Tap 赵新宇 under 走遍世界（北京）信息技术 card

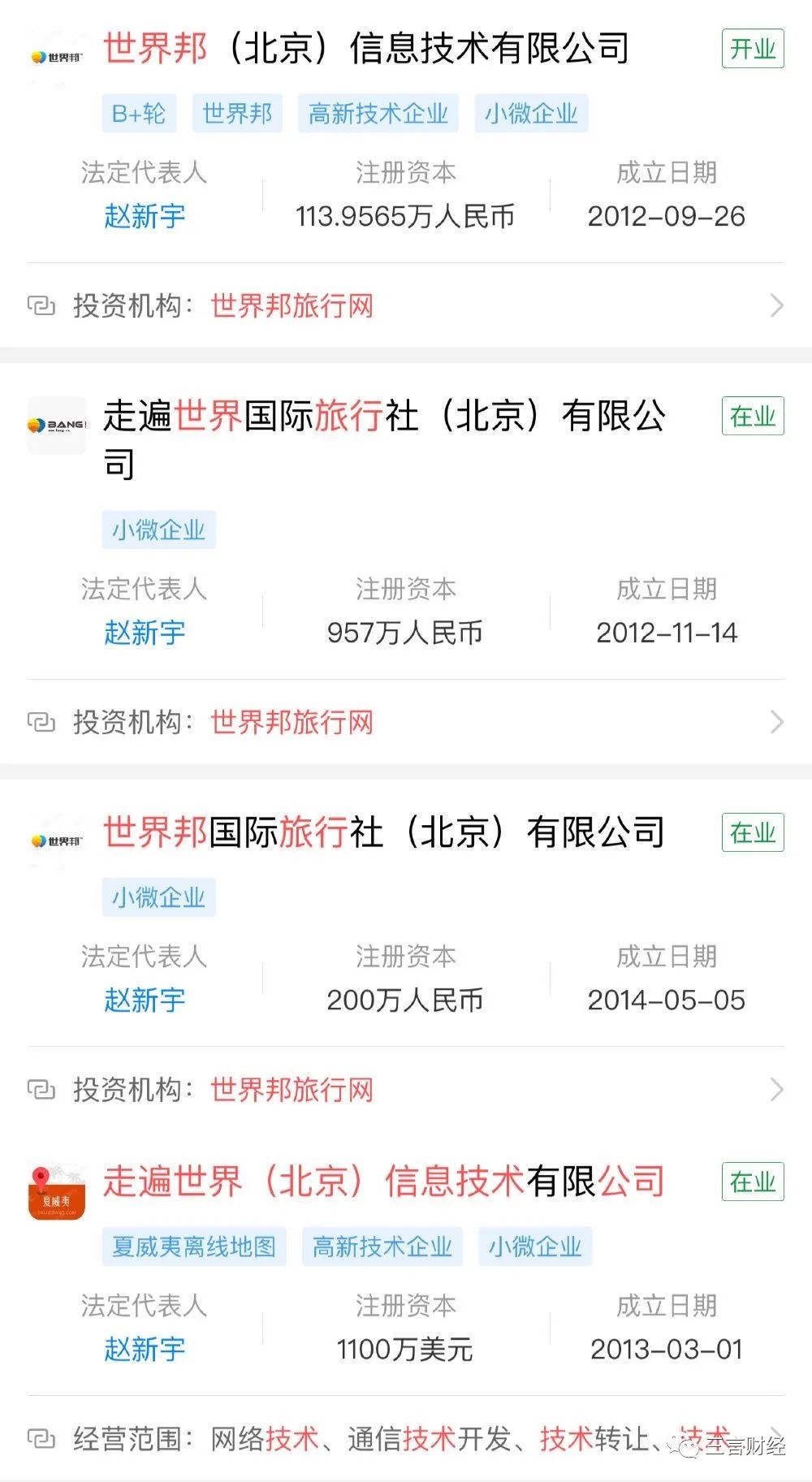pos(145,1349)
